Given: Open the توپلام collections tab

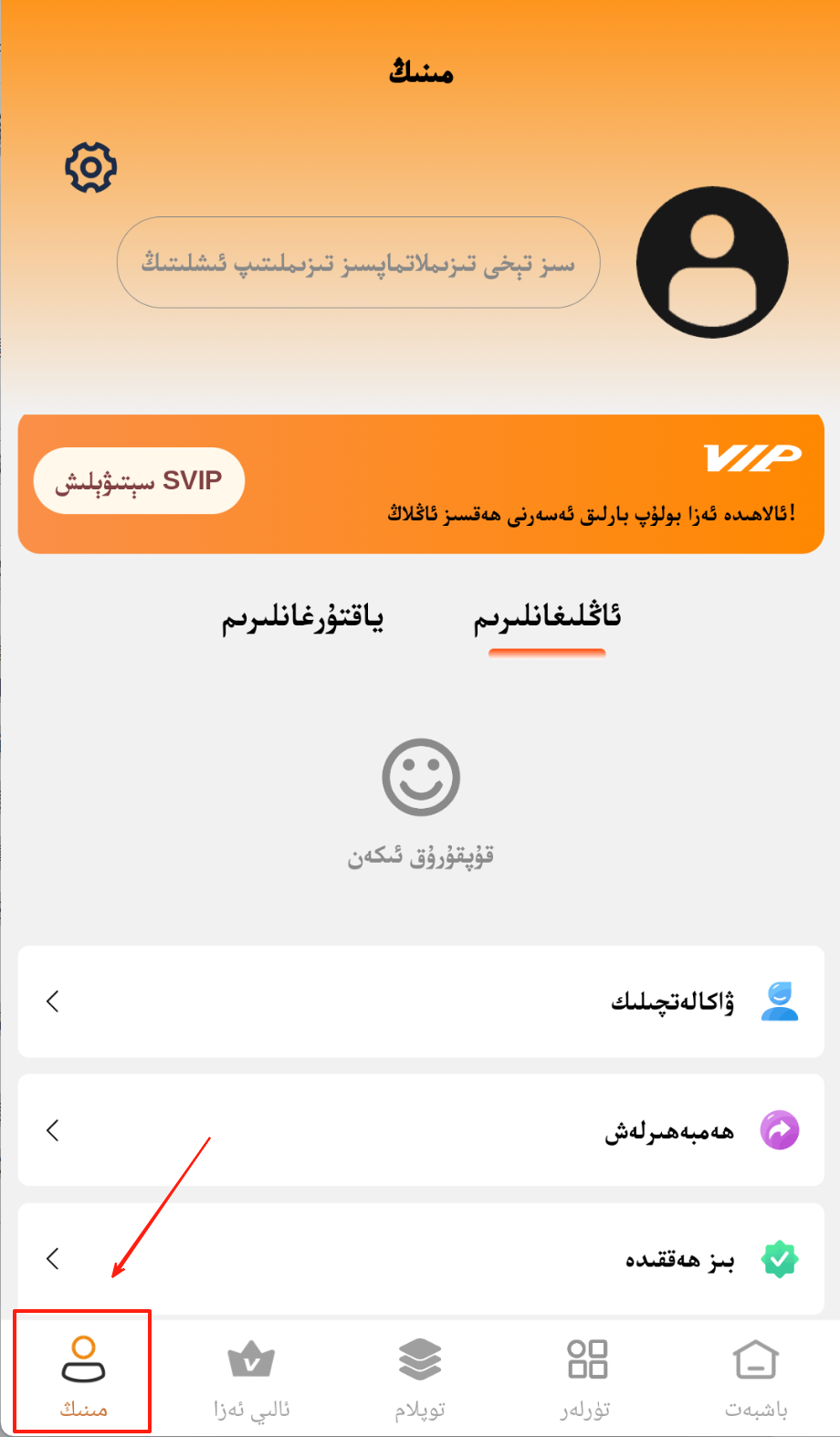Looking at the screenshot, I should tap(420, 1377).
